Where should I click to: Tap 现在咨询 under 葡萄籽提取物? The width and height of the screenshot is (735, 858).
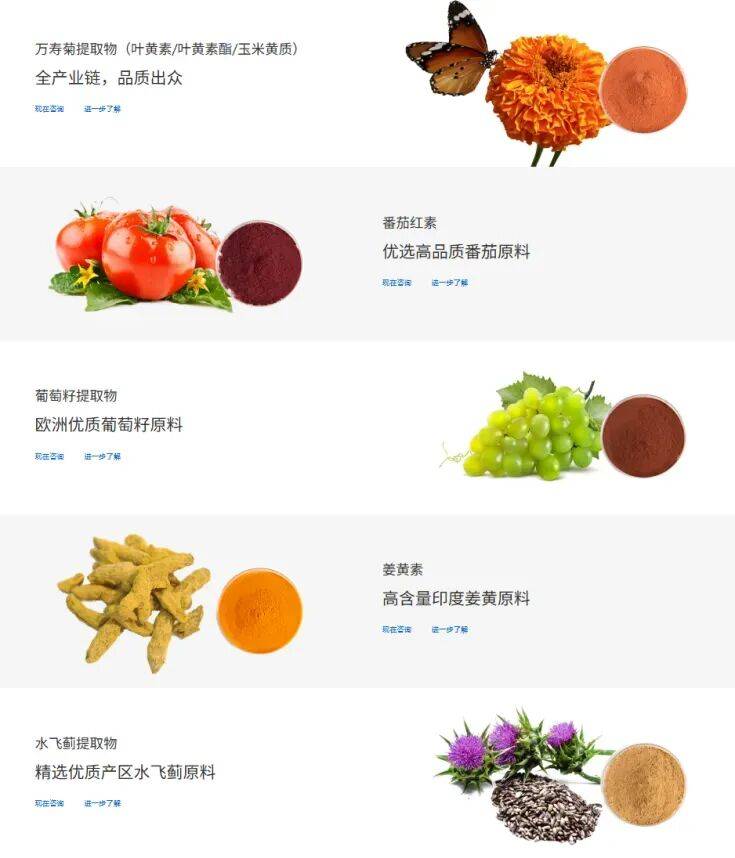click(x=49, y=457)
